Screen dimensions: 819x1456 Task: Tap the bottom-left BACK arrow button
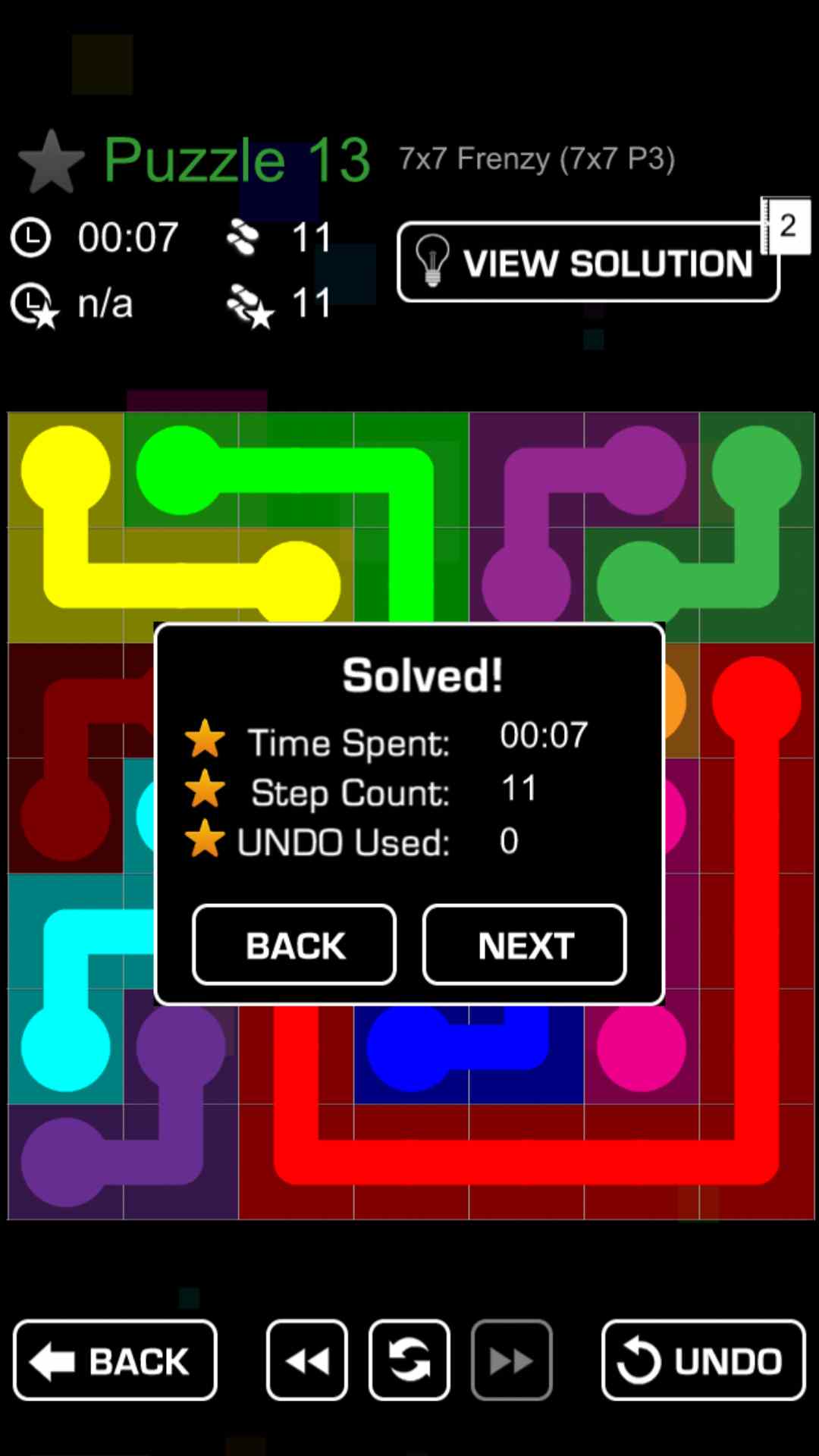(115, 1360)
